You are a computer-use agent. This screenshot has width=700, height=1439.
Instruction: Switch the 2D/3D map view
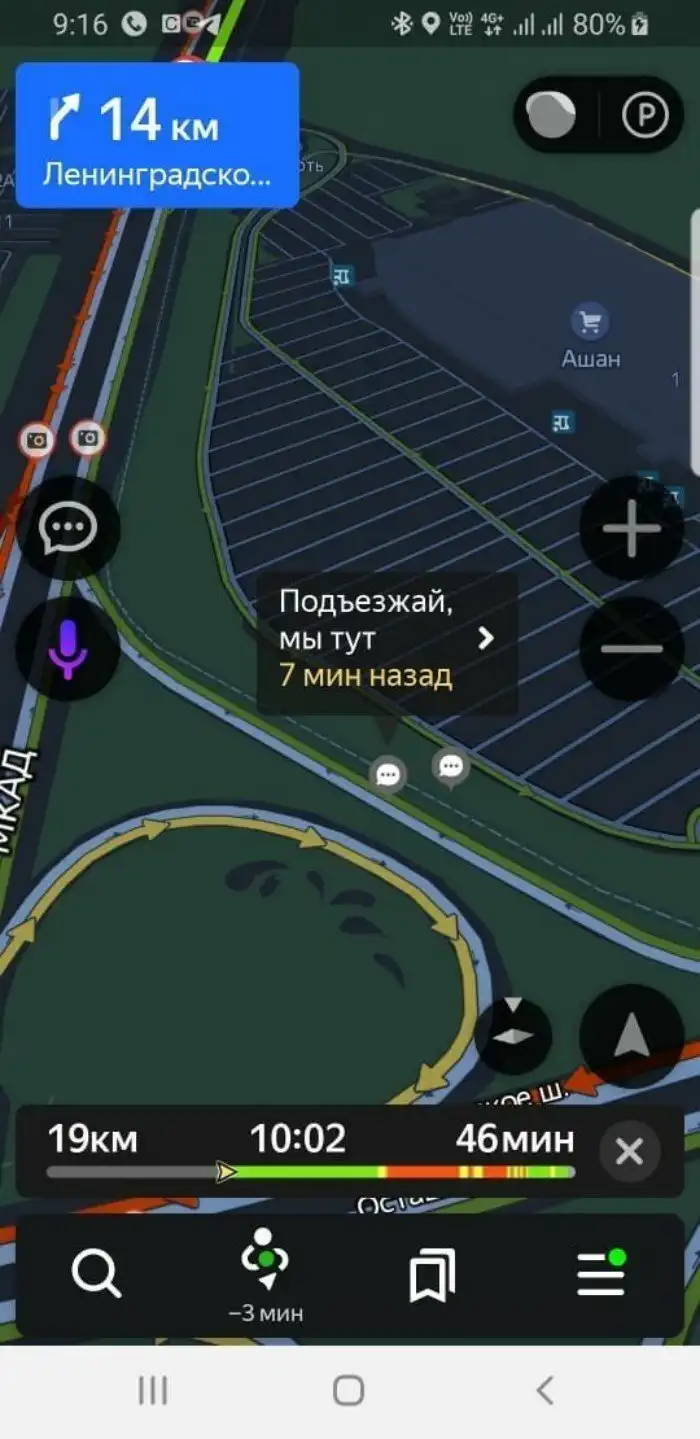coord(513,1035)
